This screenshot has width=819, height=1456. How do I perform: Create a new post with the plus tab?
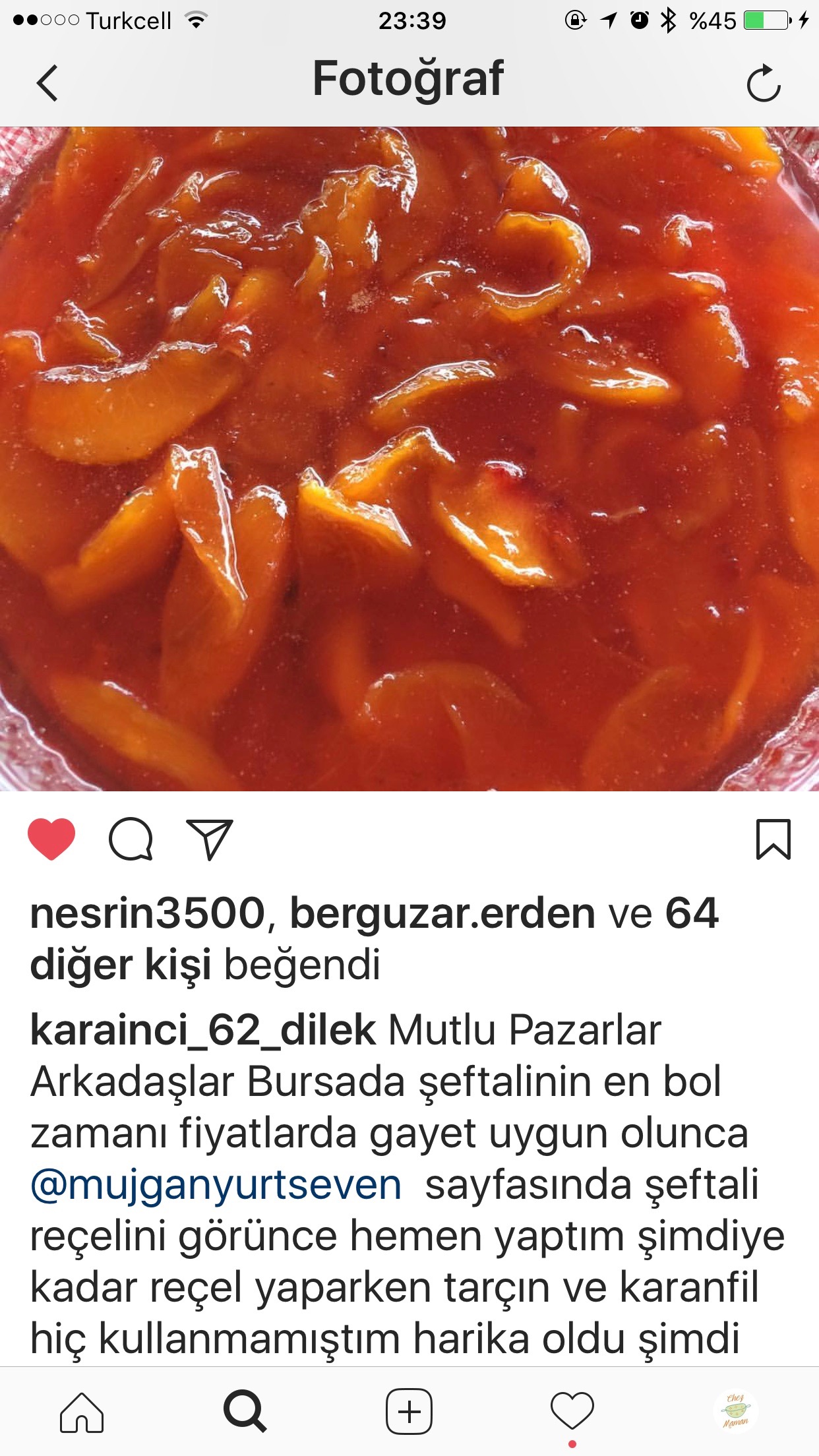pos(409,1412)
